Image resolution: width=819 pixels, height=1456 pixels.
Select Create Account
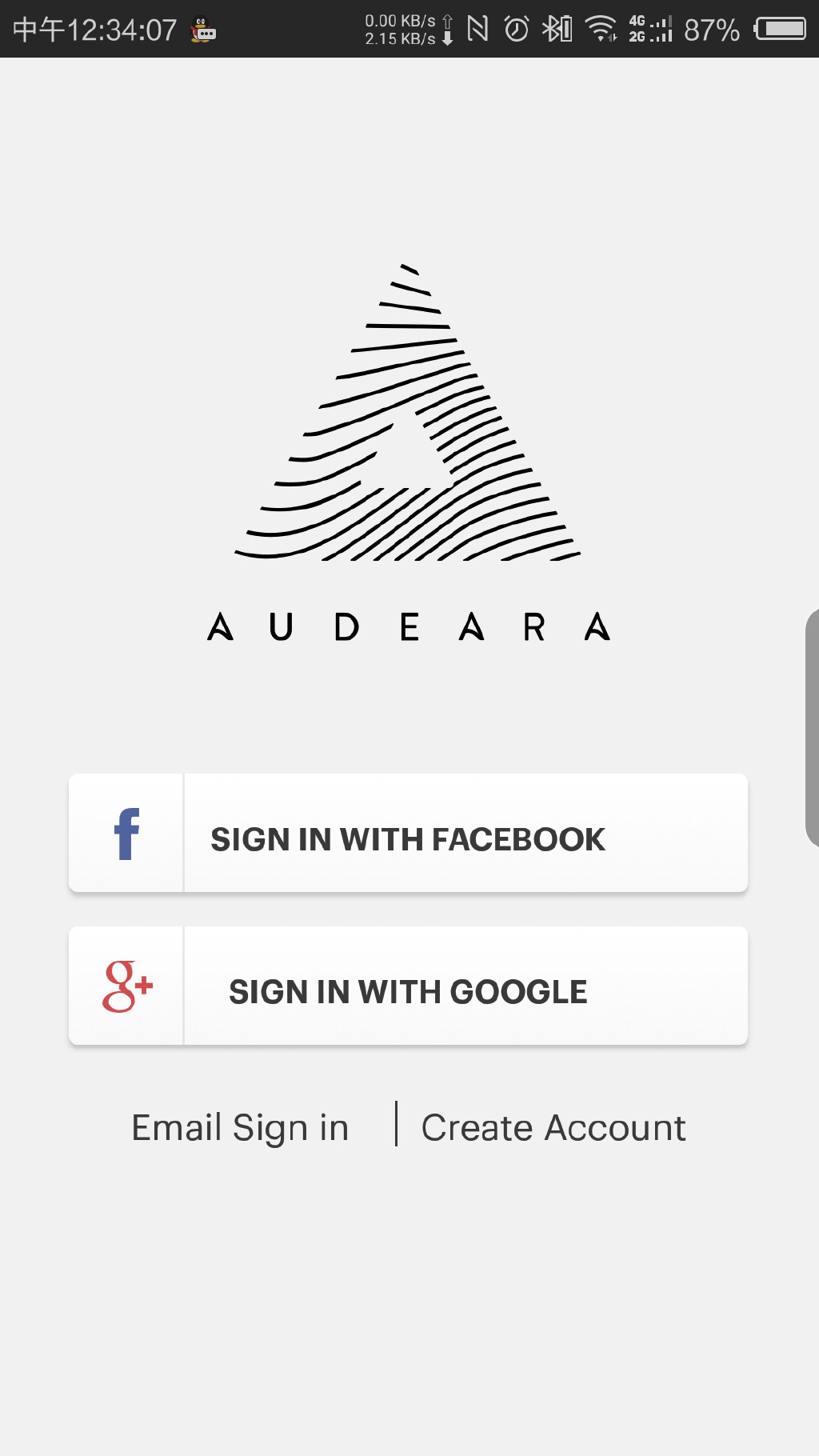tap(553, 1128)
